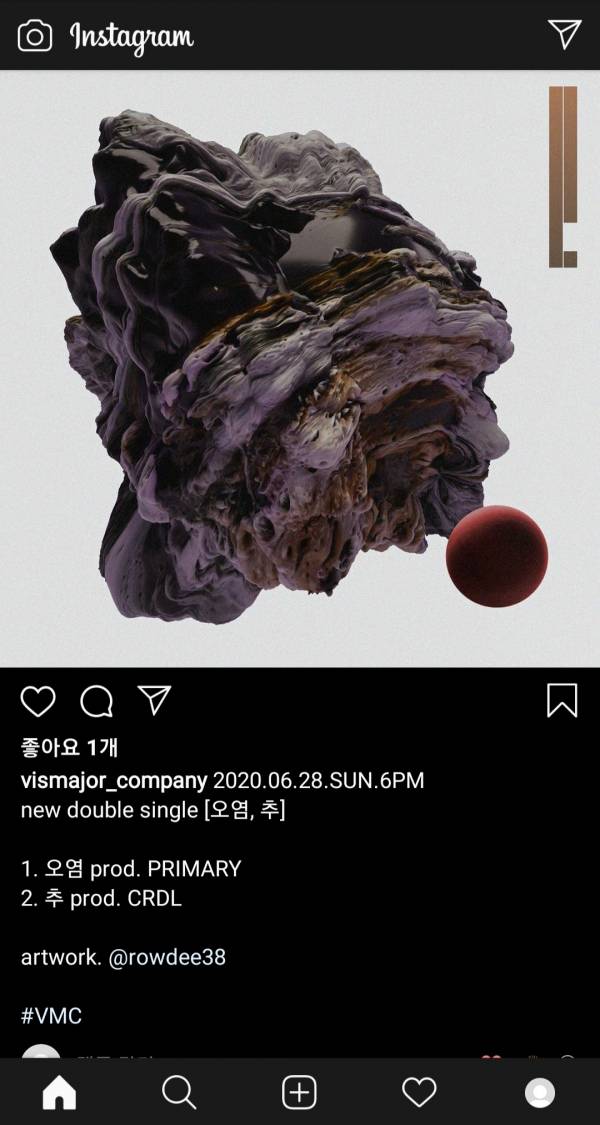Open direct messages inbox
The image size is (600, 1125).
point(565,35)
